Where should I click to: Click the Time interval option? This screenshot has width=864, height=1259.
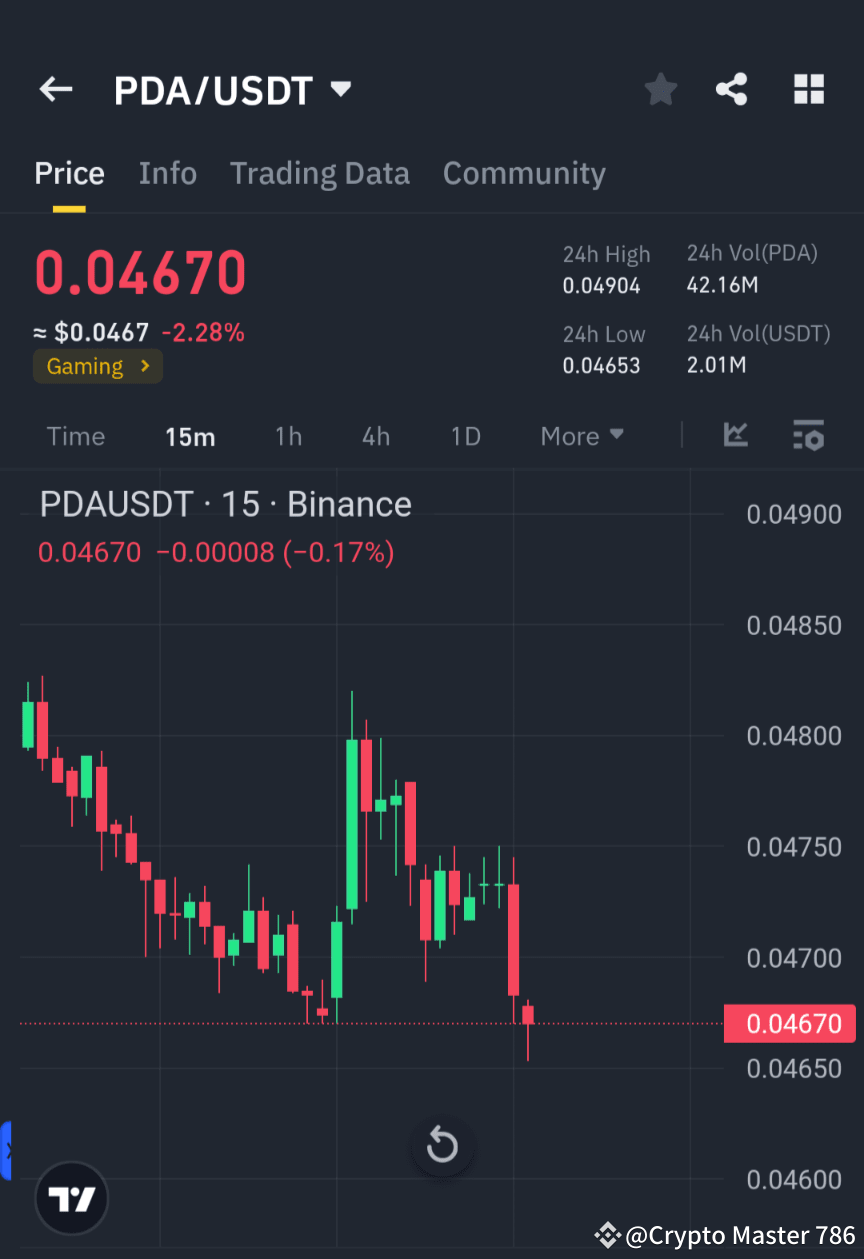tap(76, 436)
